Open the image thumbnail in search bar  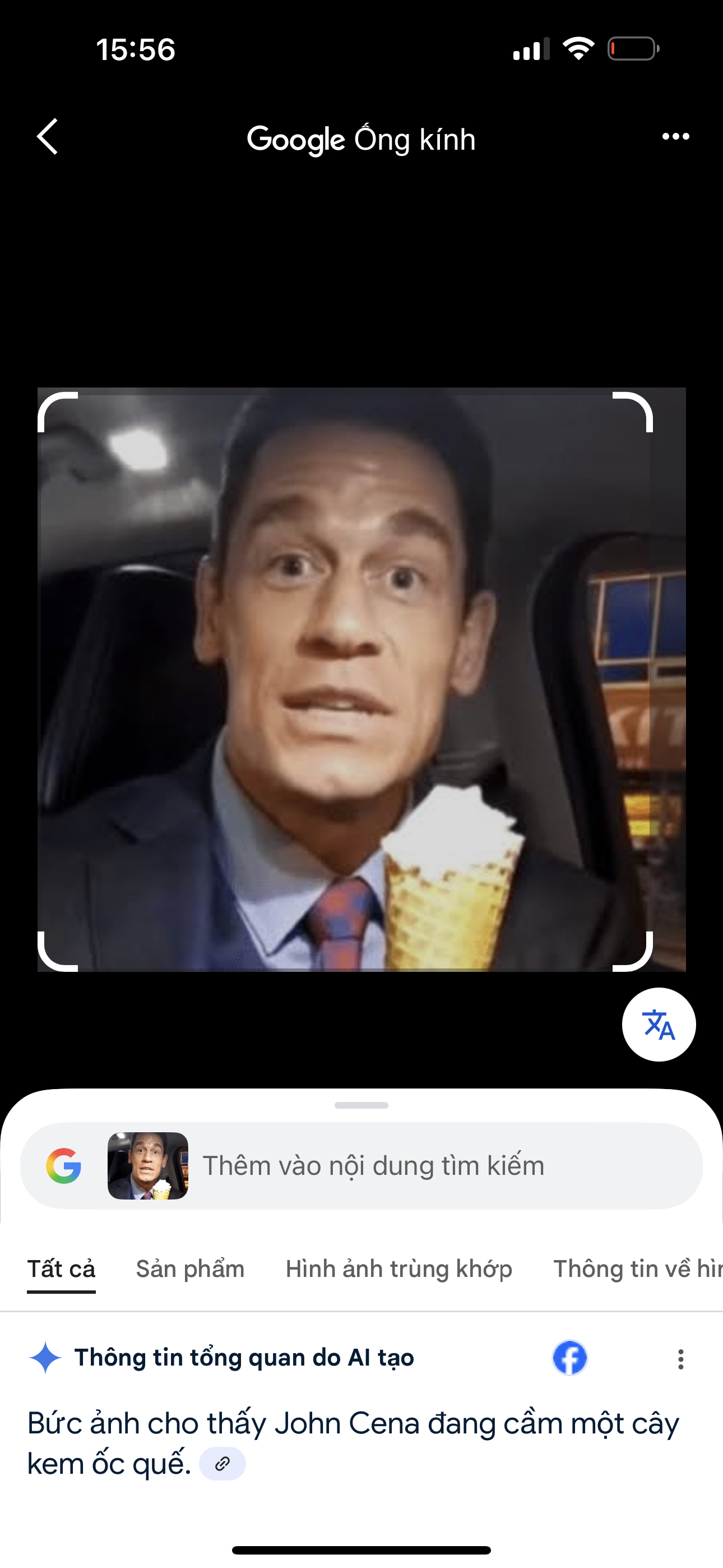pos(148,1166)
